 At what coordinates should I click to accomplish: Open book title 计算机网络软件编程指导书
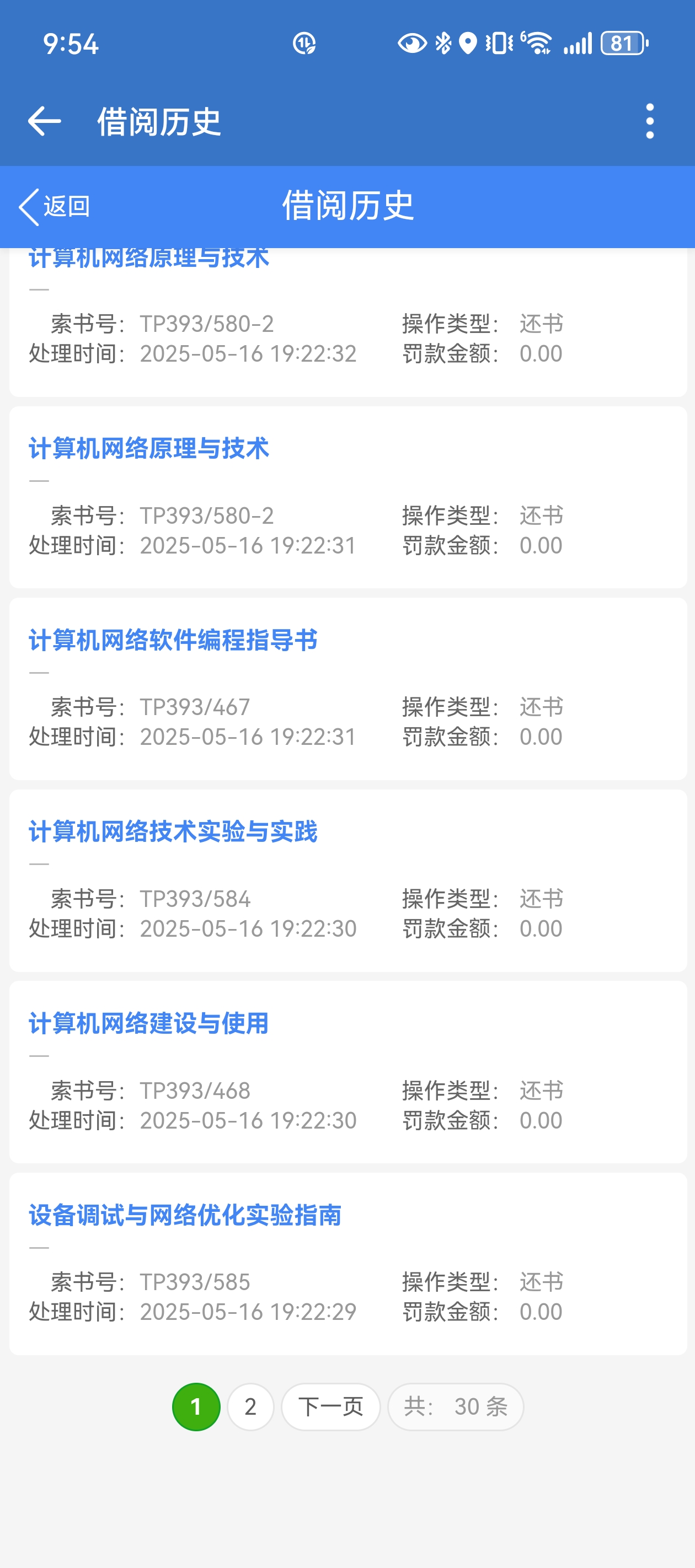point(173,640)
